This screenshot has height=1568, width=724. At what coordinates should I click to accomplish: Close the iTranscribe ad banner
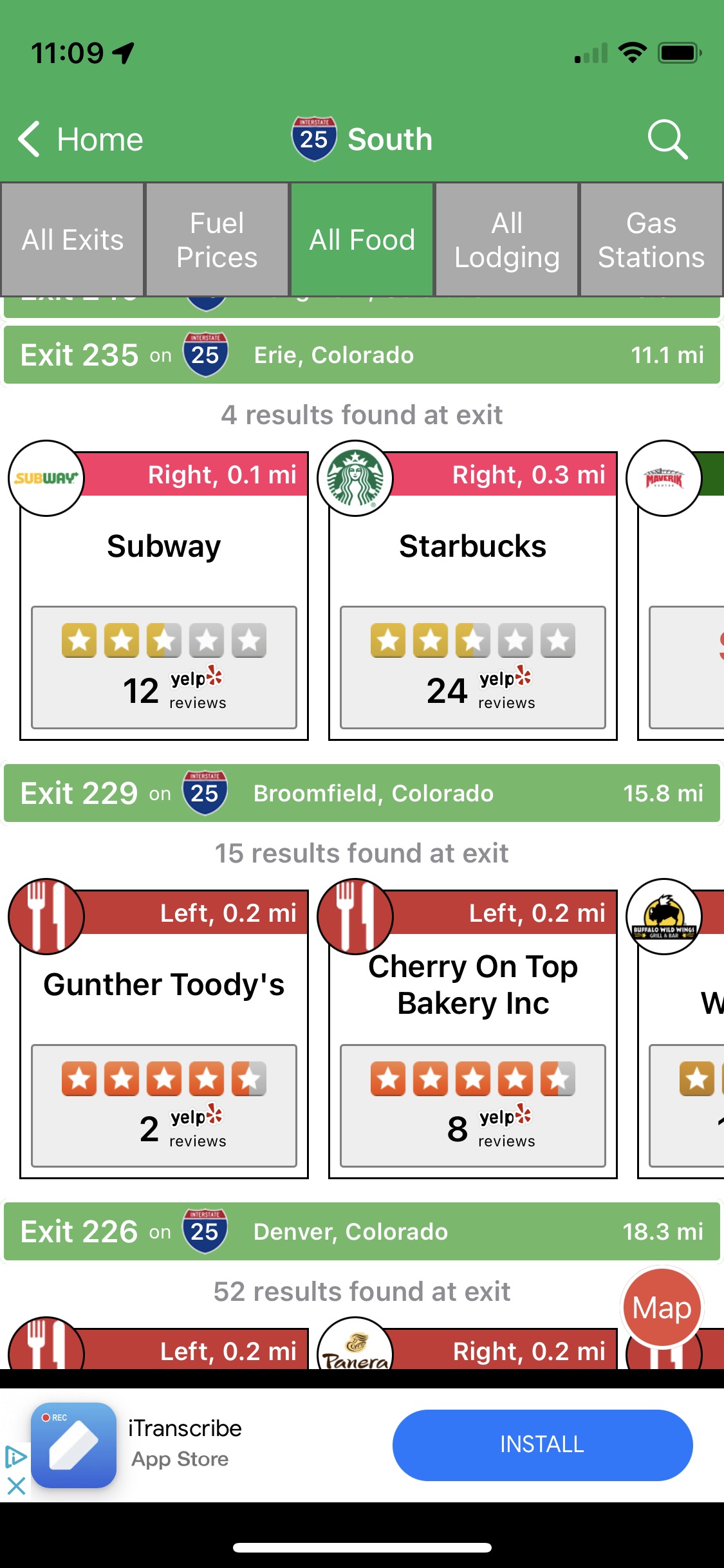point(16,1486)
